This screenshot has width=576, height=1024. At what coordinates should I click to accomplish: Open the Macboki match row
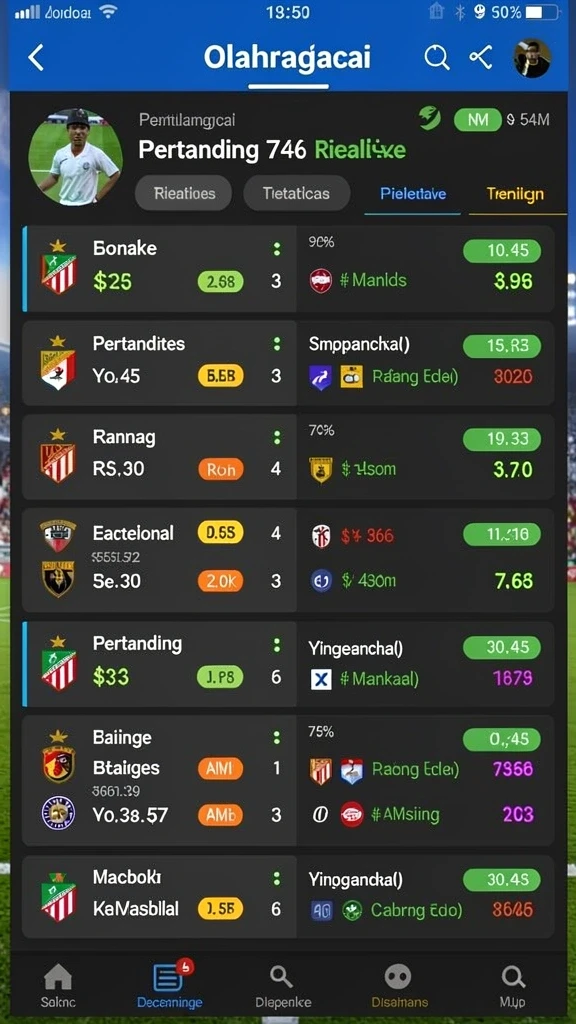(288, 897)
